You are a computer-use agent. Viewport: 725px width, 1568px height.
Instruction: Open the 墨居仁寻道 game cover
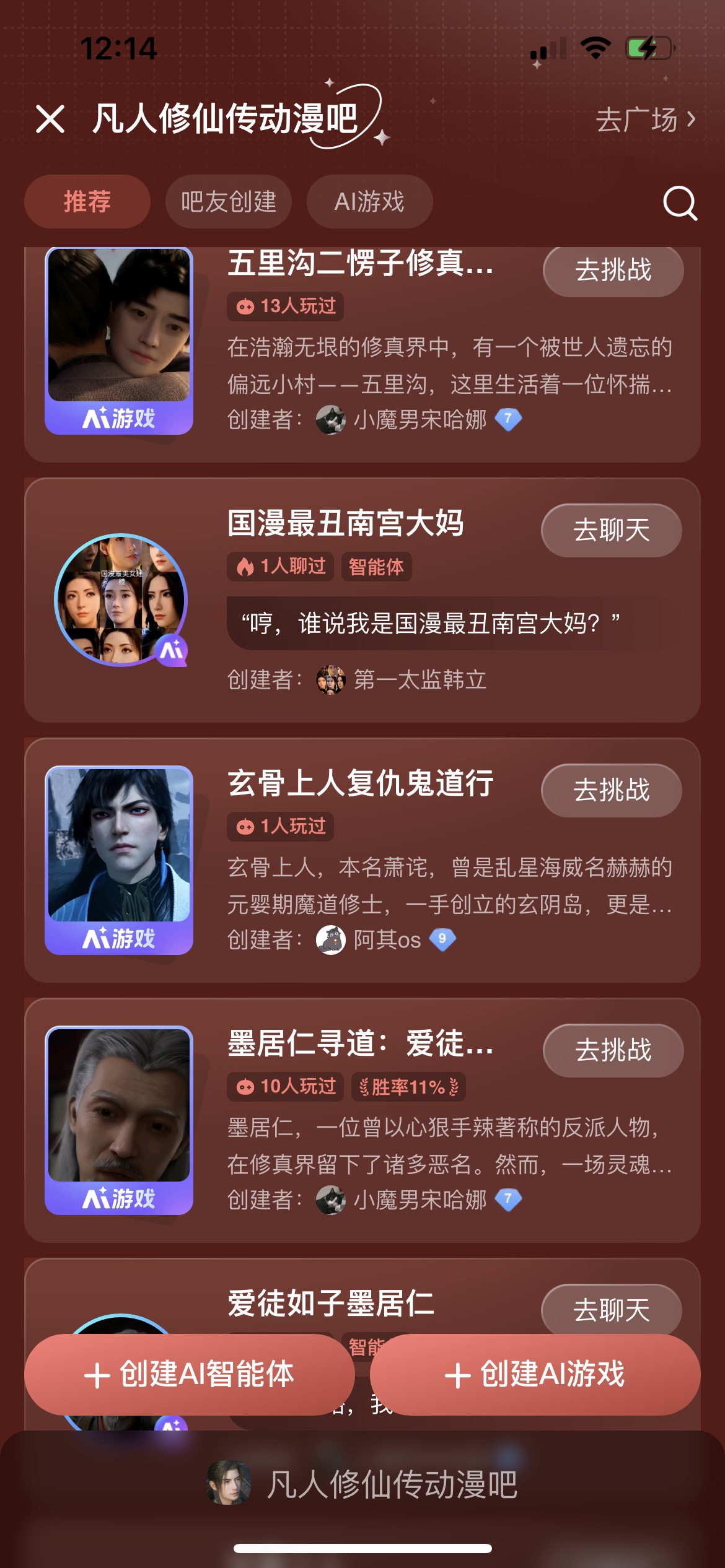pos(119,1120)
